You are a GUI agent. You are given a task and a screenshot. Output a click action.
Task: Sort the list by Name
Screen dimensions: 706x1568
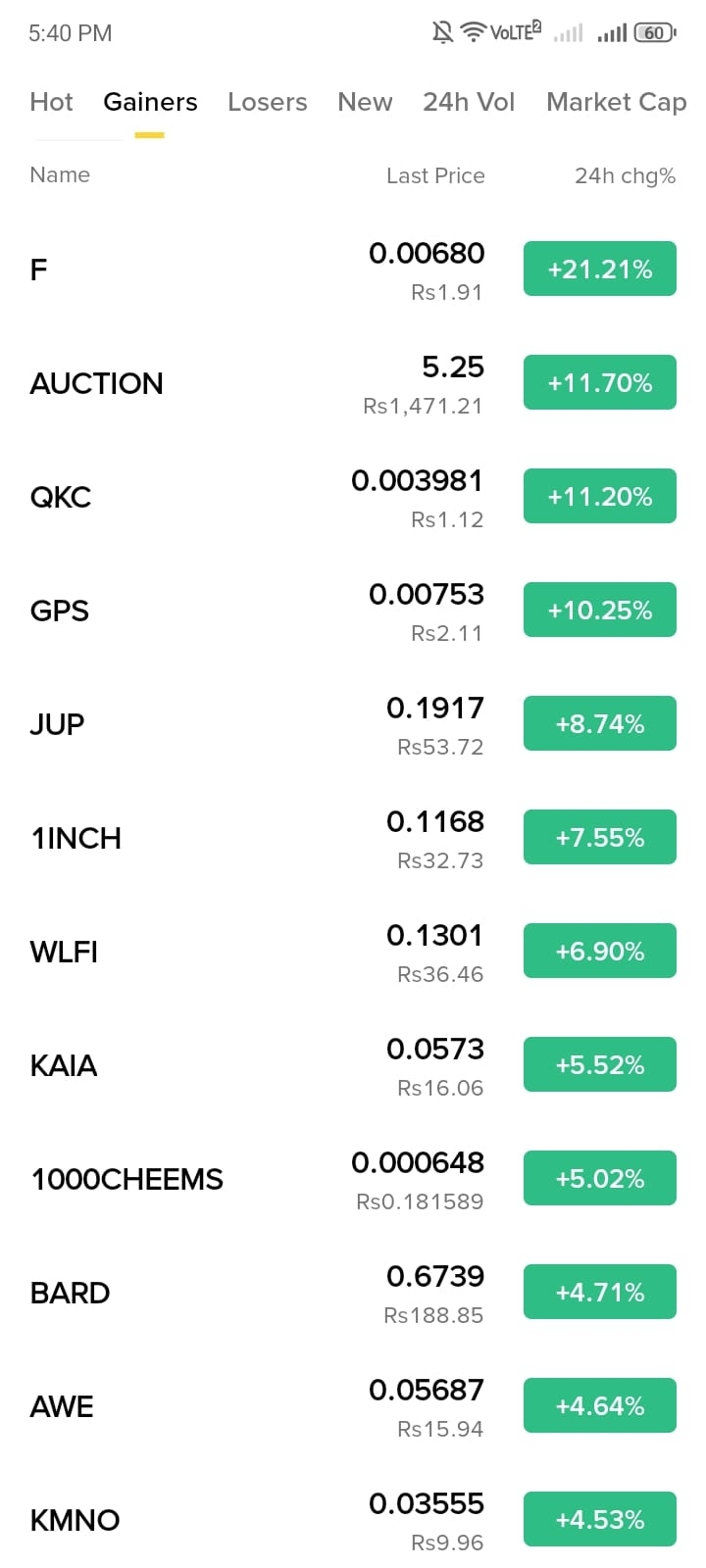pyautogui.click(x=60, y=175)
